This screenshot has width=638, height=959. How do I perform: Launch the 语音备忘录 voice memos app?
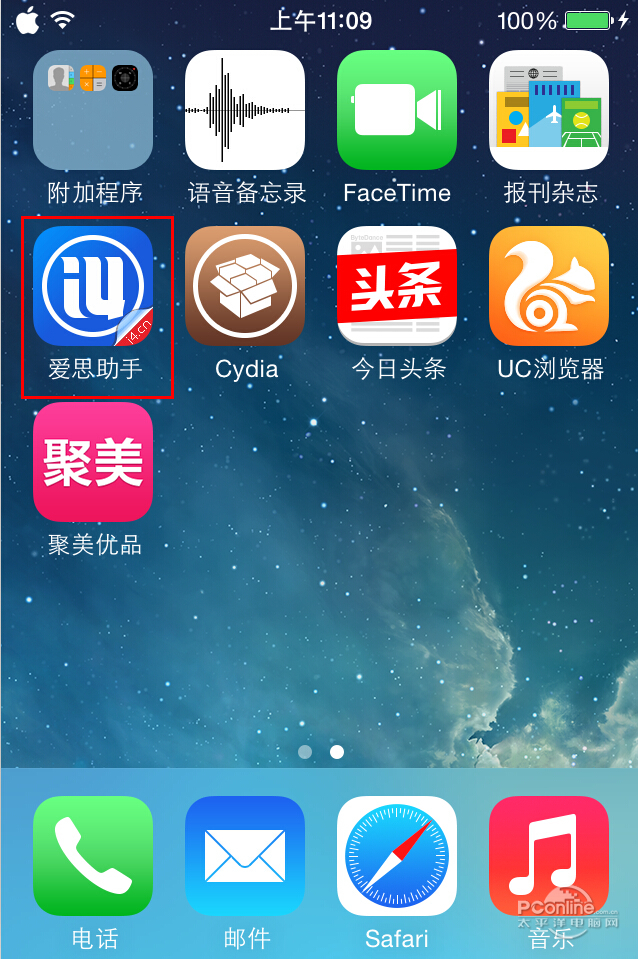(x=245, y=111)
